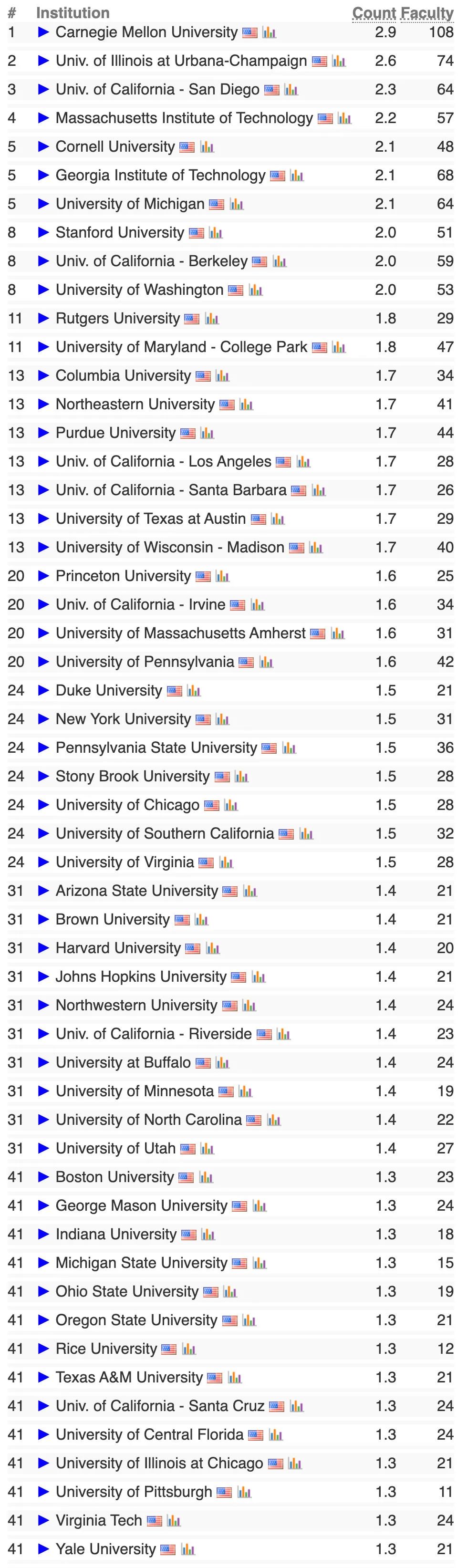This screenshot has width=467, height=1568.
Task: Expand the Massachusetts Institute of Technology row
Action: tap(43, 118)
